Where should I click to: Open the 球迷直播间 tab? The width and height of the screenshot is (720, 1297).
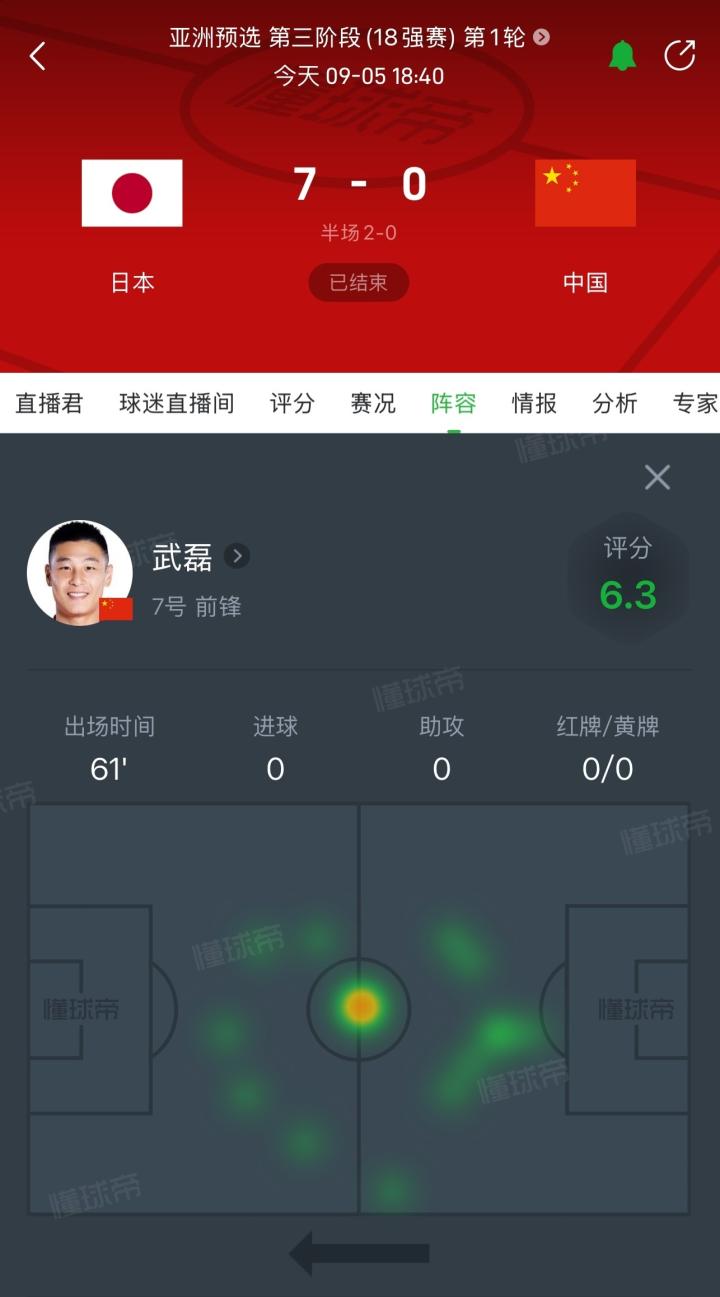176,403
